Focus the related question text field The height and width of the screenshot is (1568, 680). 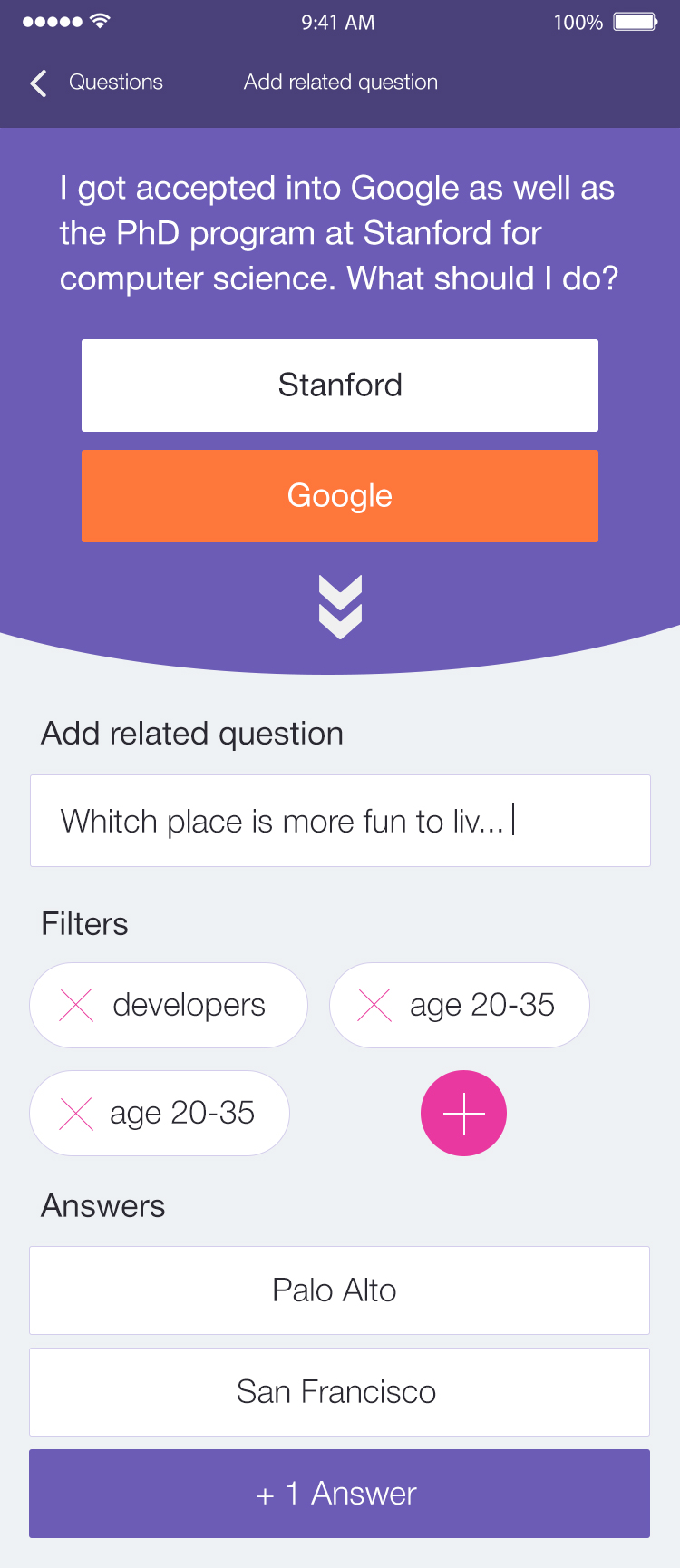point(340,821)
